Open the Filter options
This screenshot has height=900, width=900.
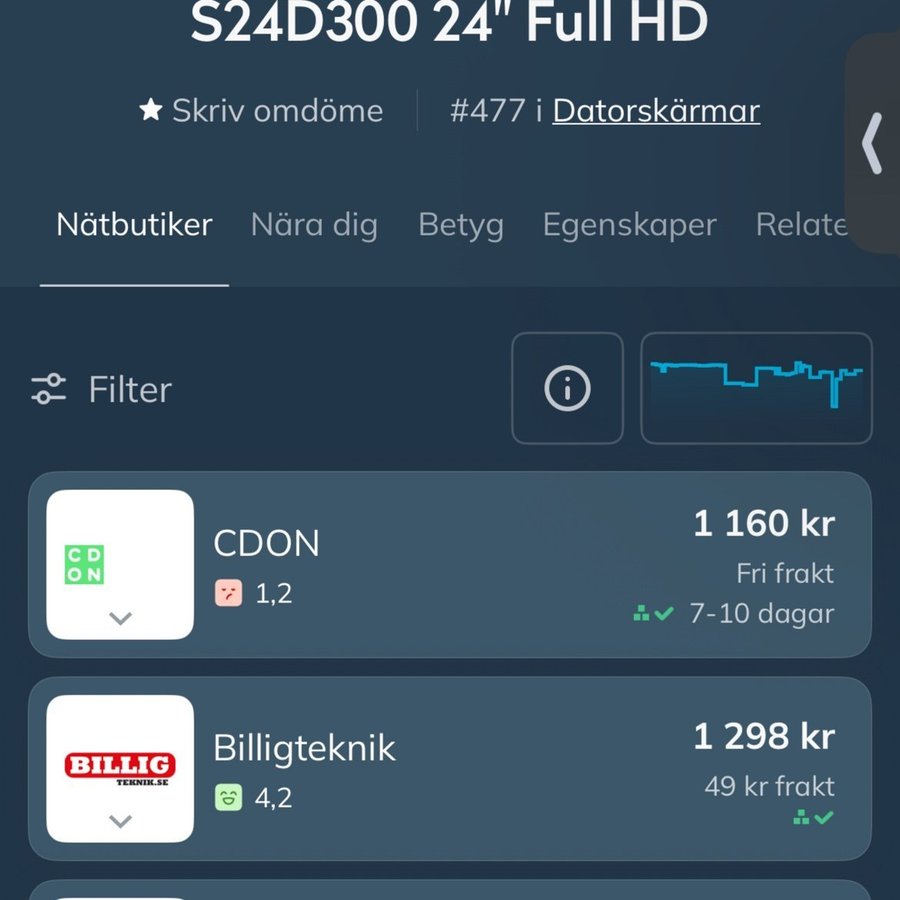click(101, 389)
